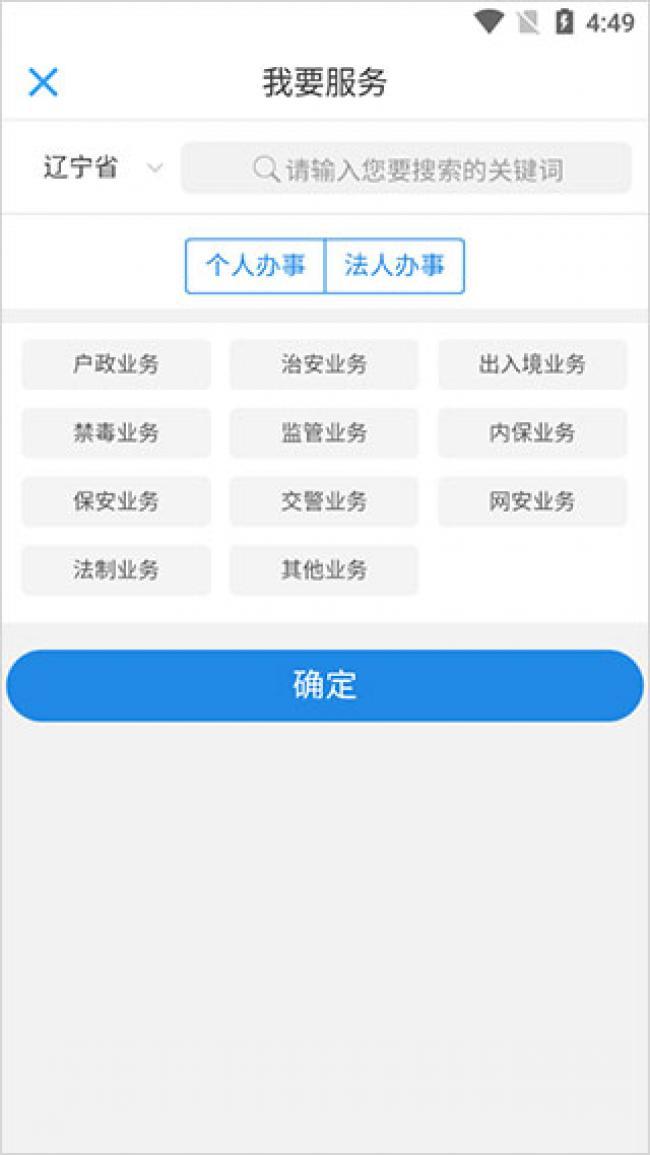Pick the 法制业务 option
Screen dimensions: 650x1155
pyautogui.click(x=116, y=570)
